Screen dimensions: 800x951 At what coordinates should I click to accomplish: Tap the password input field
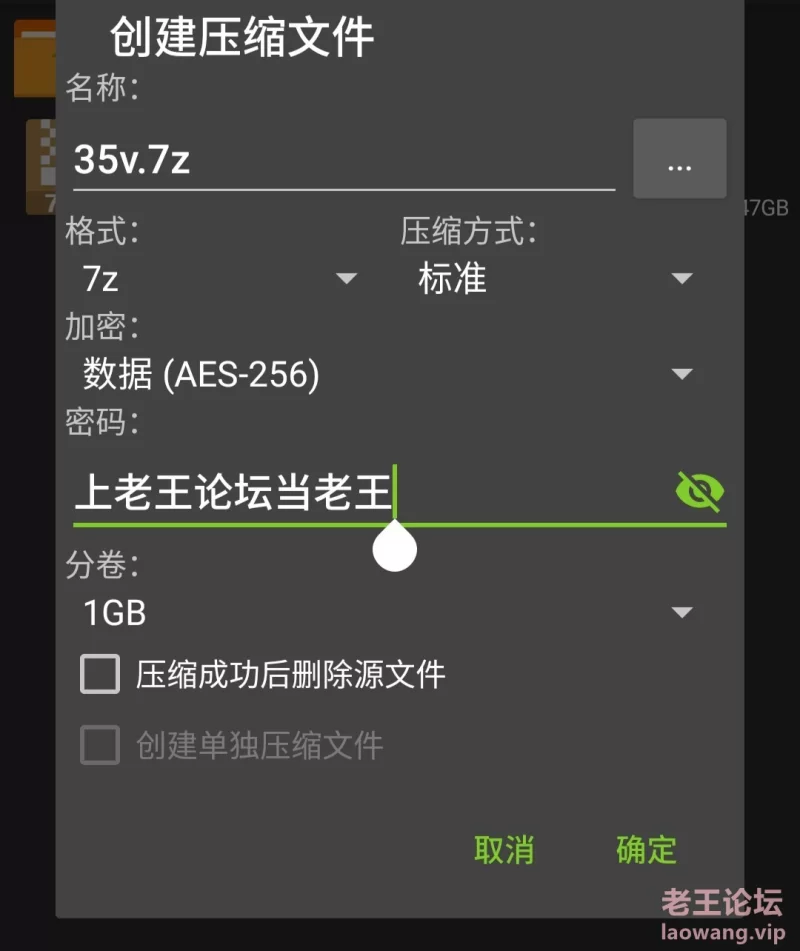370,494
